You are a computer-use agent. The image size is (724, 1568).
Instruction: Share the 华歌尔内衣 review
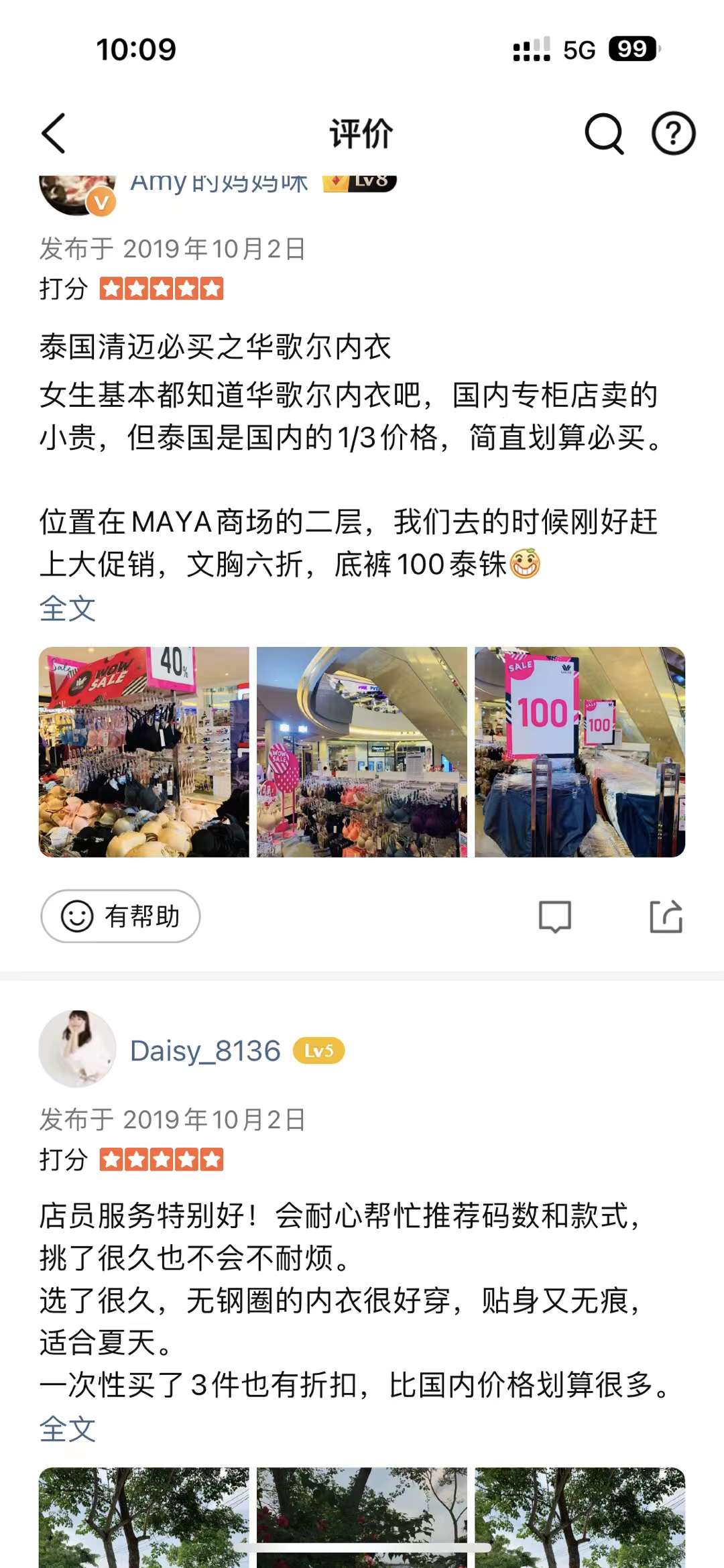click(x=666, y=916)
